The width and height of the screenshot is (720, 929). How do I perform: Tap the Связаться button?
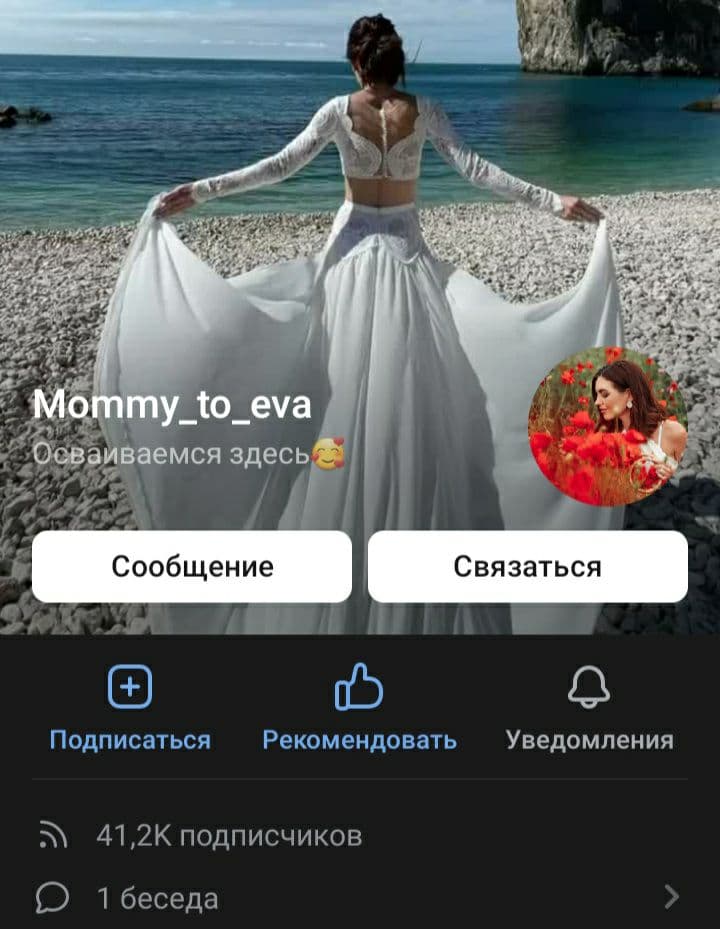click(x=527, y=567)
